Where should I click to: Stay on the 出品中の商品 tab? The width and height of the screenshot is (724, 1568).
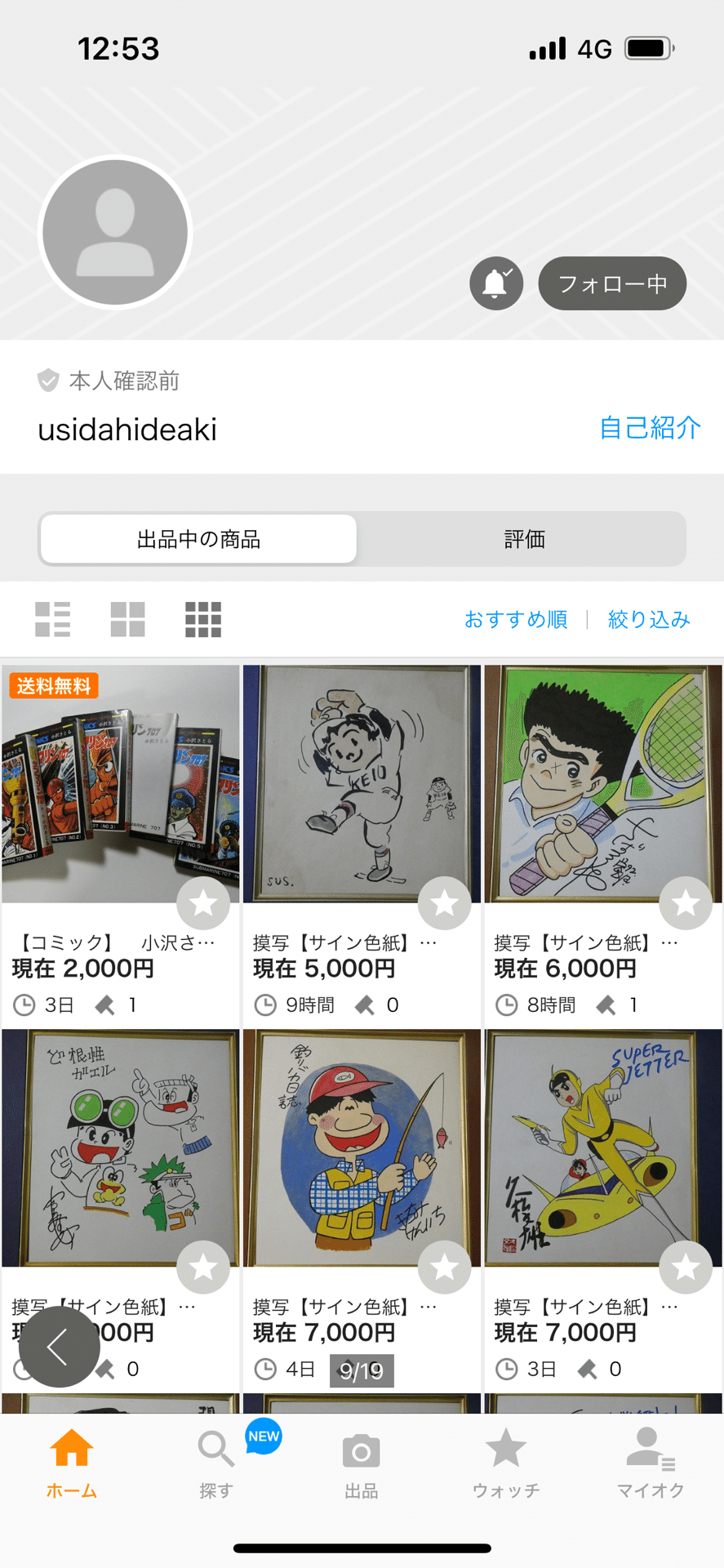point(198,539)
